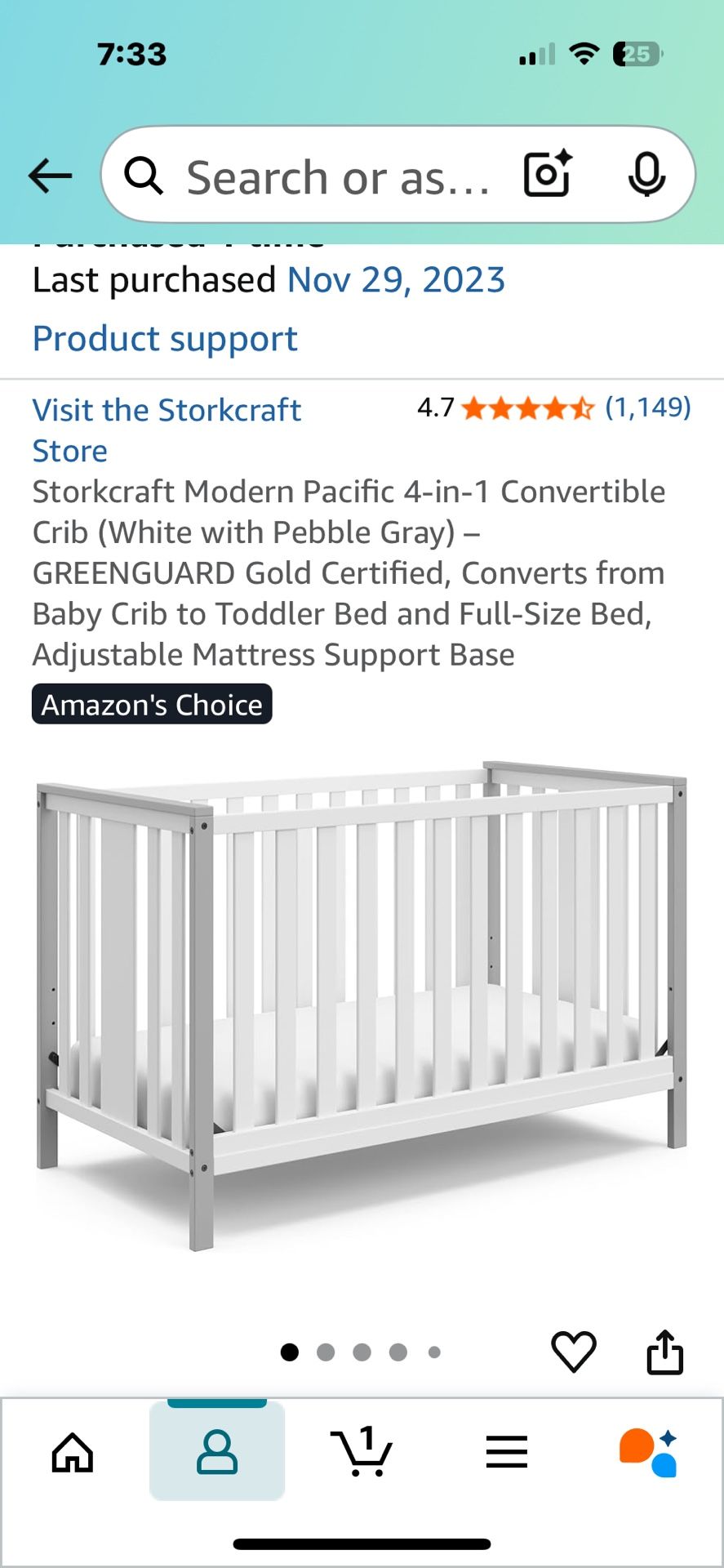724x1568 pixels.
Task: Start voice search with the microphone
Action: (646, 174)
